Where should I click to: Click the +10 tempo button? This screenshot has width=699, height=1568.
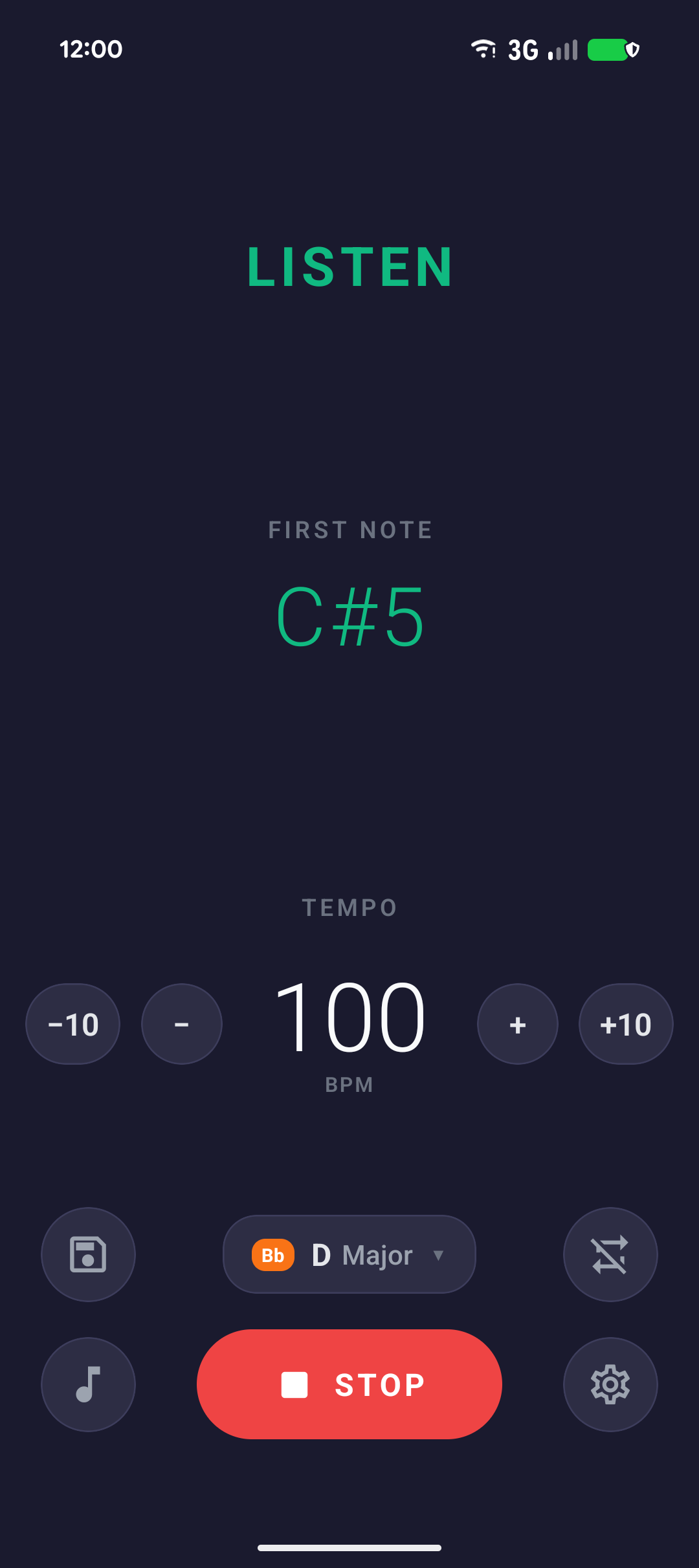click(x=625, y=1024)
